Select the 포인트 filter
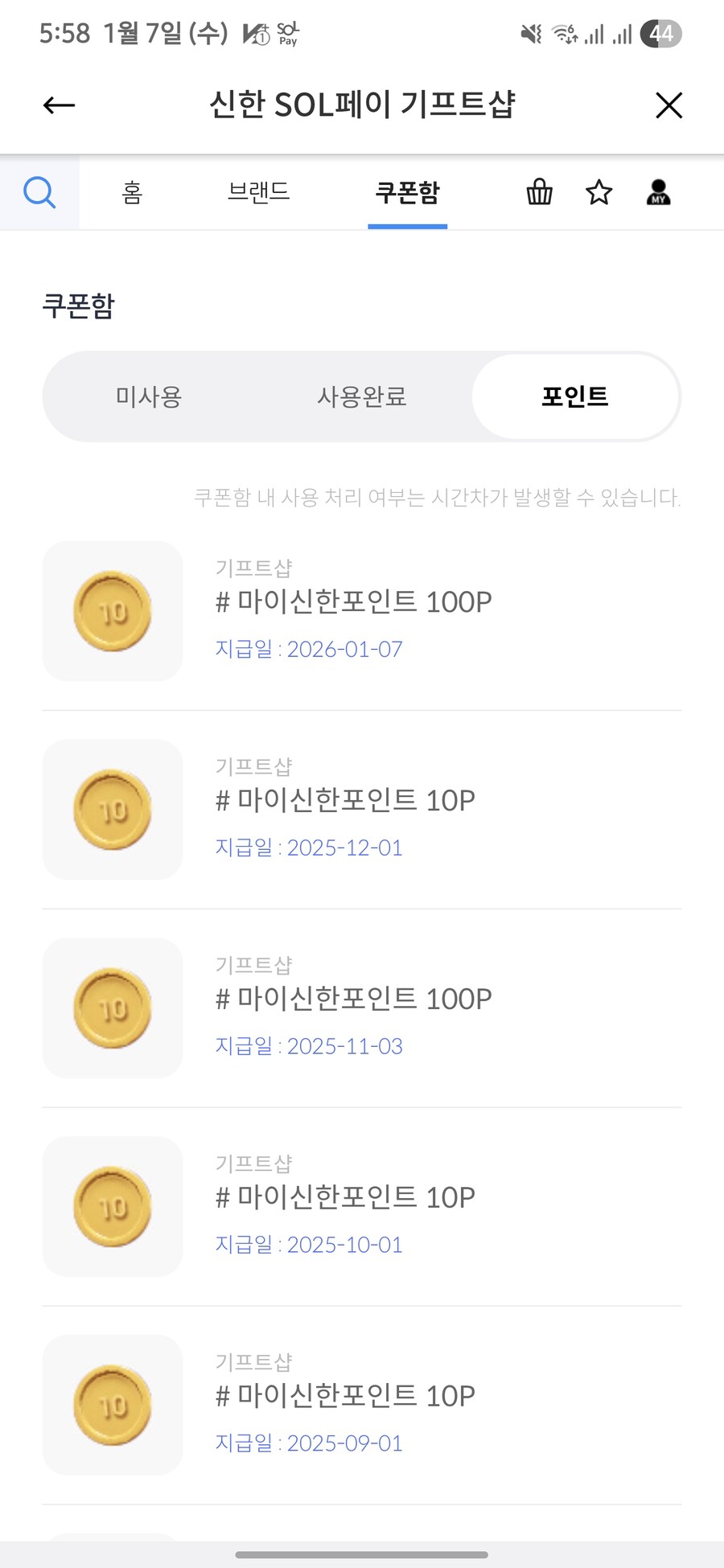Screen dimensions: 724x1568 point(575,396)
